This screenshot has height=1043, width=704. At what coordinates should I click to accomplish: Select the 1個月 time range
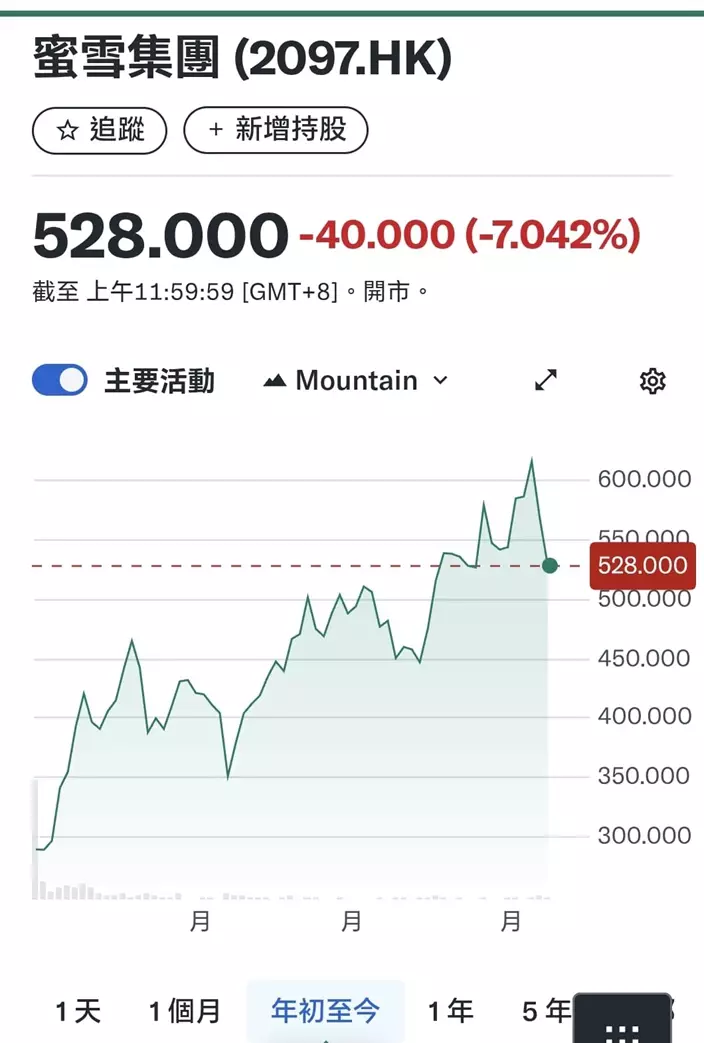(x=185, y=1011)
